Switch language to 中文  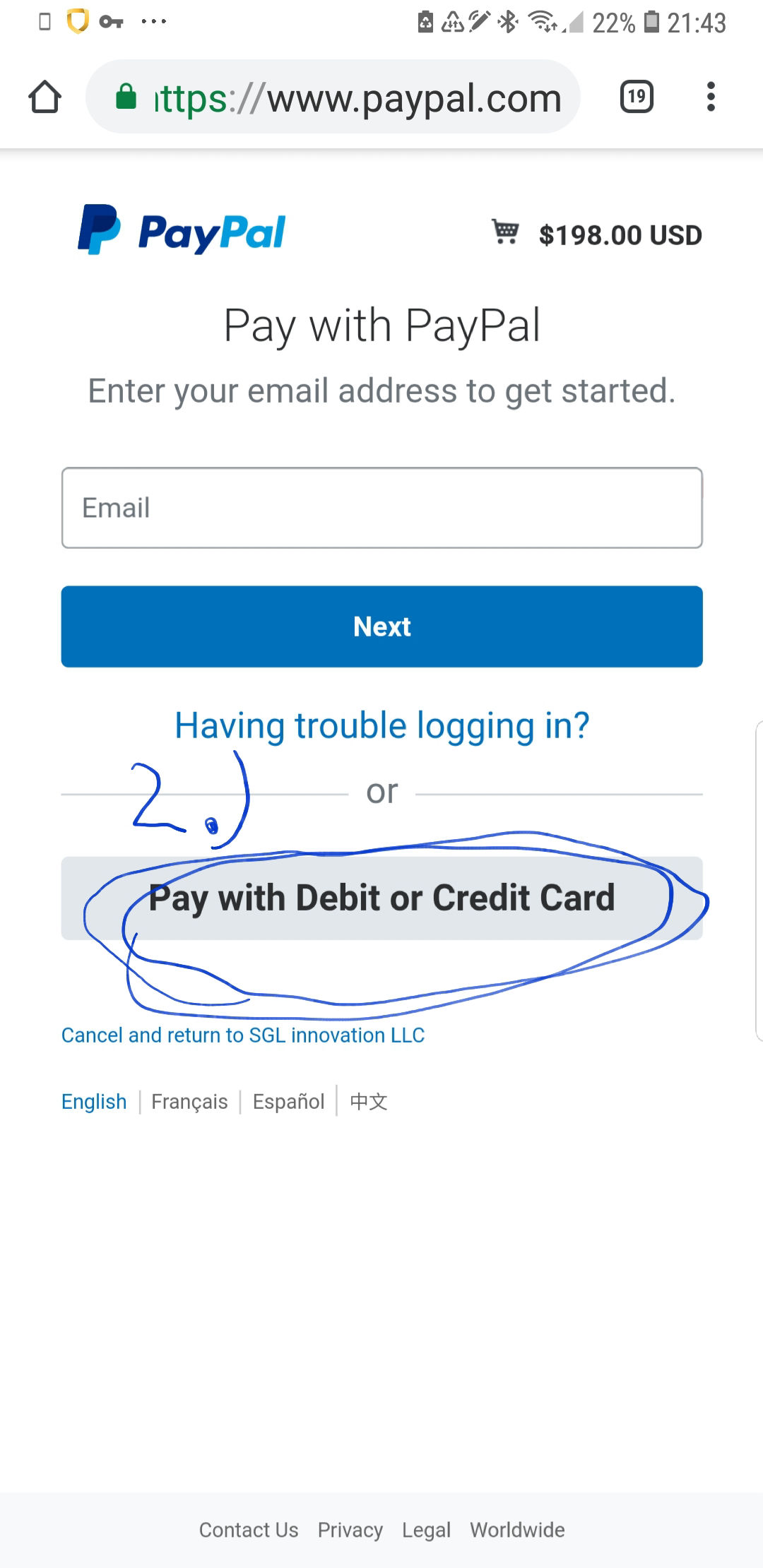click(x=369, y=1102)
